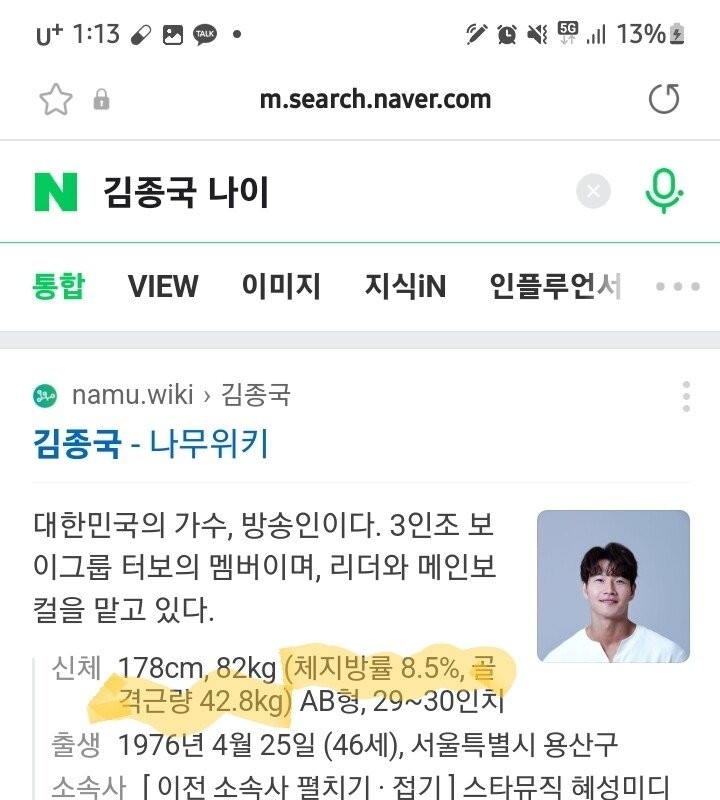Open the 김종국 - 나무위키 result
Image resolution: width=720 pixels, height=800 pixels.
pos(150,442)
